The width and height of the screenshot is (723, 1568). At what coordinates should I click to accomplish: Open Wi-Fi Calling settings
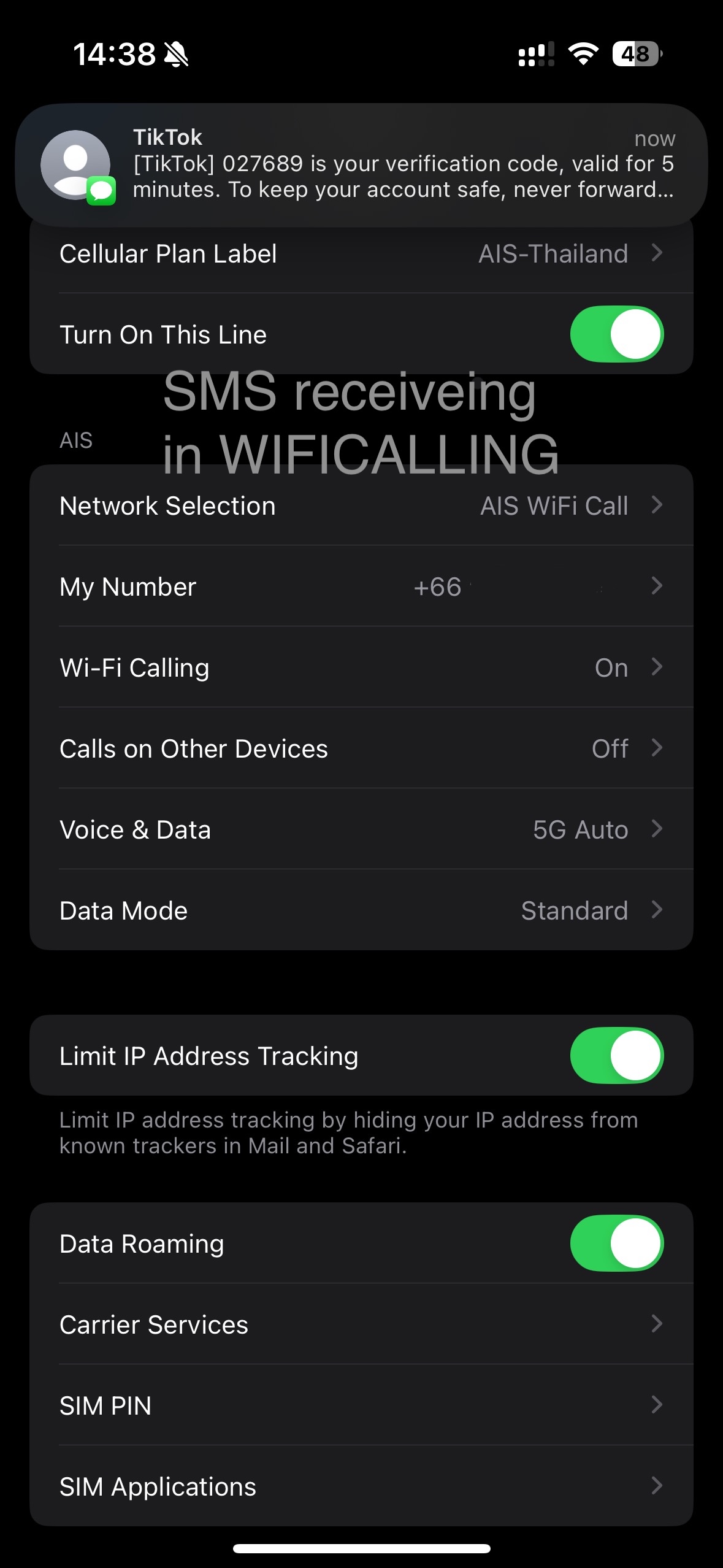(x=361, y=668)
